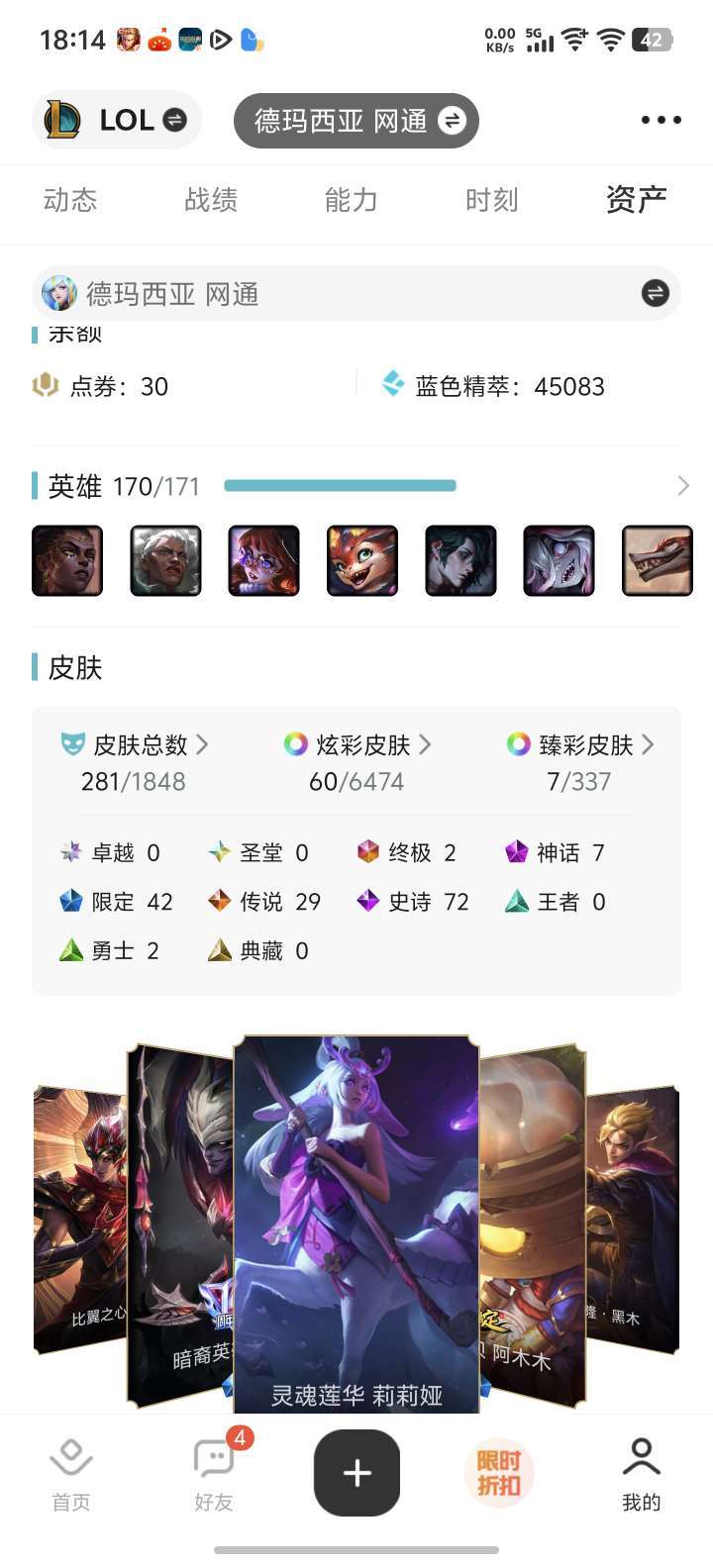
Task: Open the 限时折扣 discount page
Action: click(x=498, y=1472)
